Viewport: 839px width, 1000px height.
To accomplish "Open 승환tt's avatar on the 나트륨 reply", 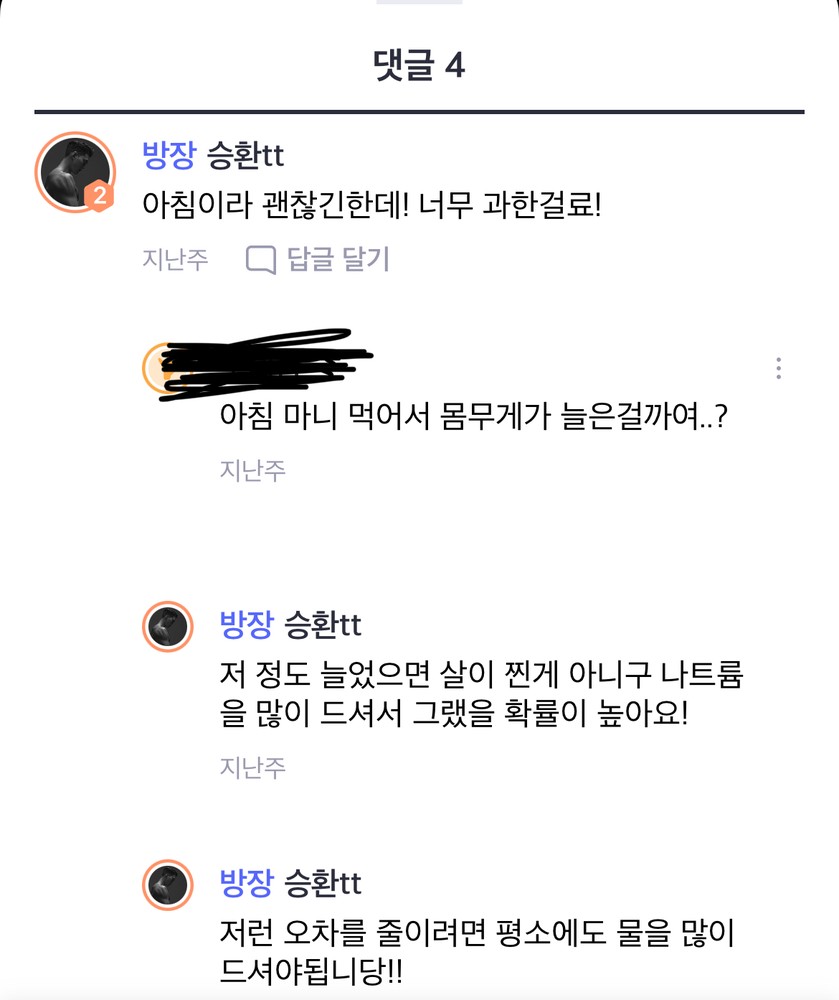I will point(168,627).
